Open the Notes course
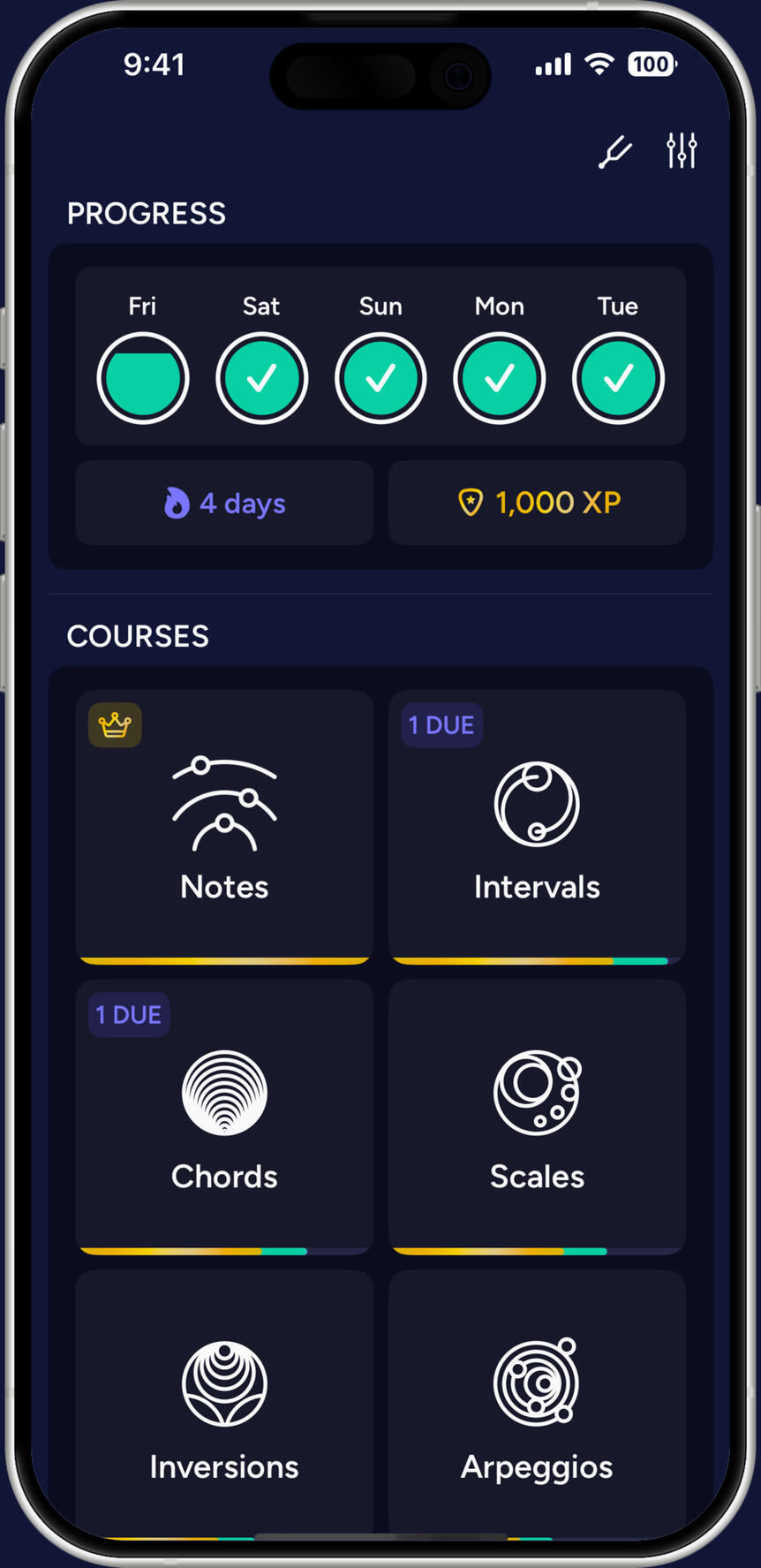761x1568 pixels. pos(224,826)
